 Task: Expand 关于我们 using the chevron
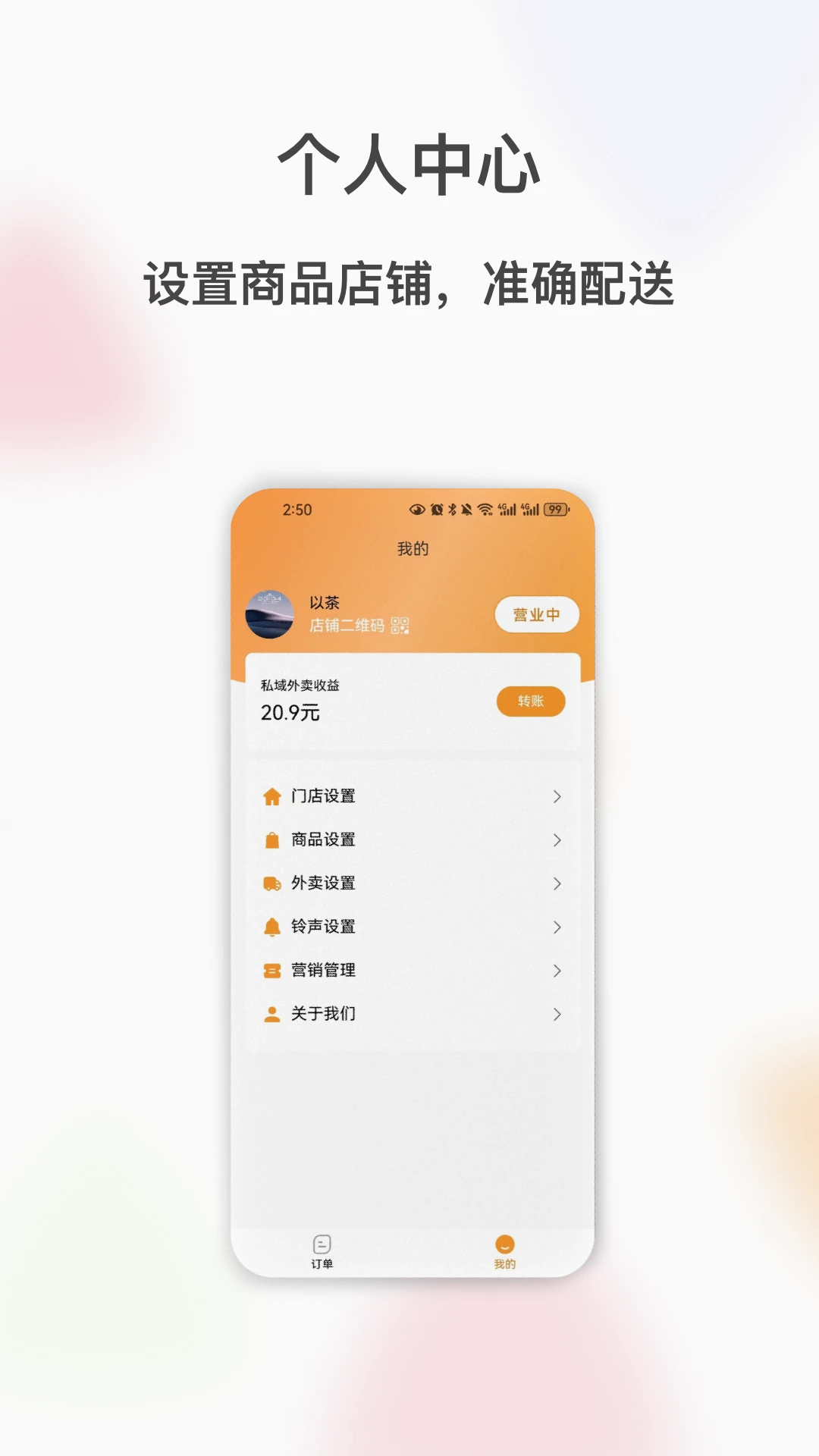(558, 1012)
